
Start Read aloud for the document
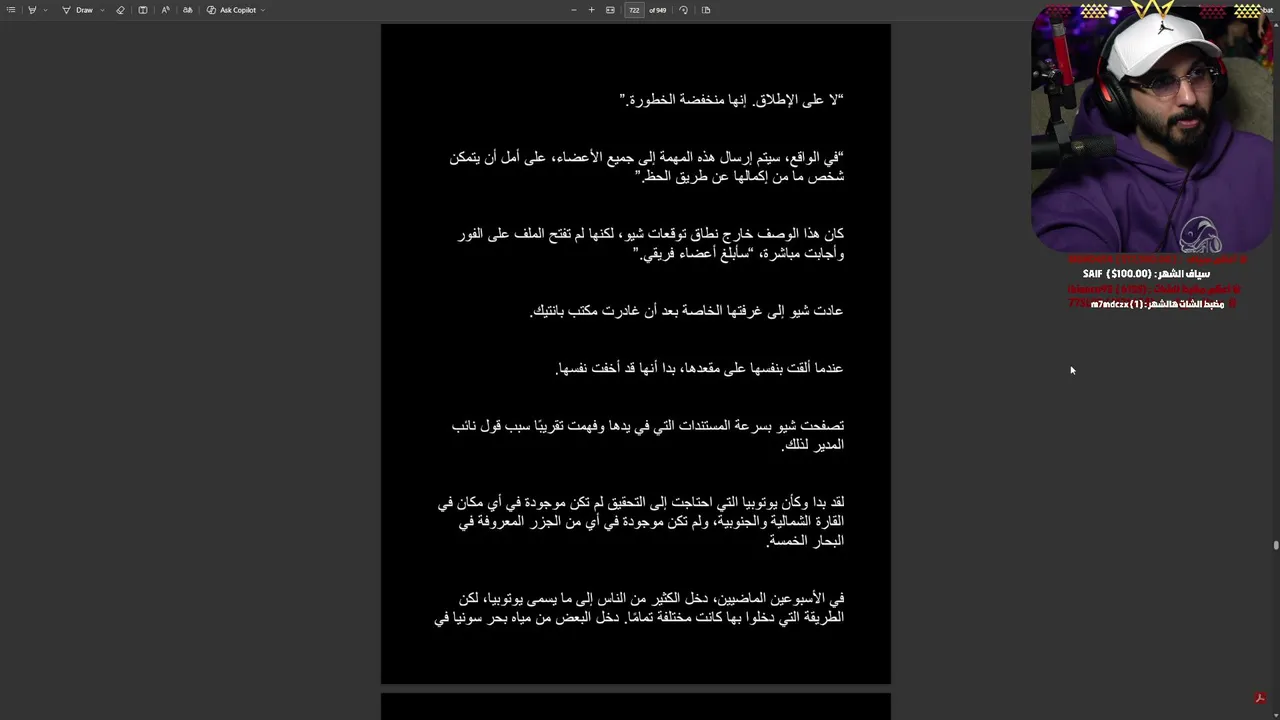(x=165, y=10)
